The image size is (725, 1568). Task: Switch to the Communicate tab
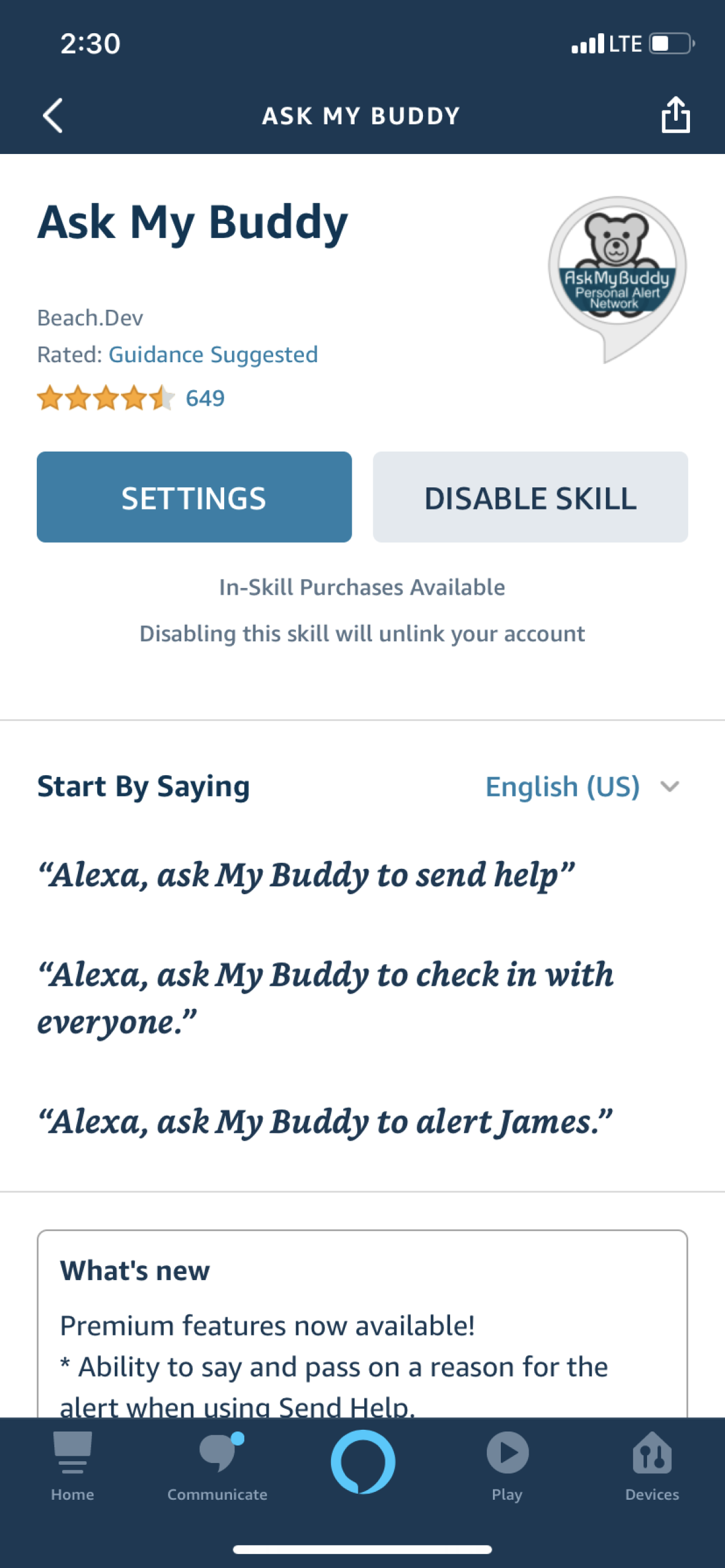pyautogui.click(x=217, y=1467)
